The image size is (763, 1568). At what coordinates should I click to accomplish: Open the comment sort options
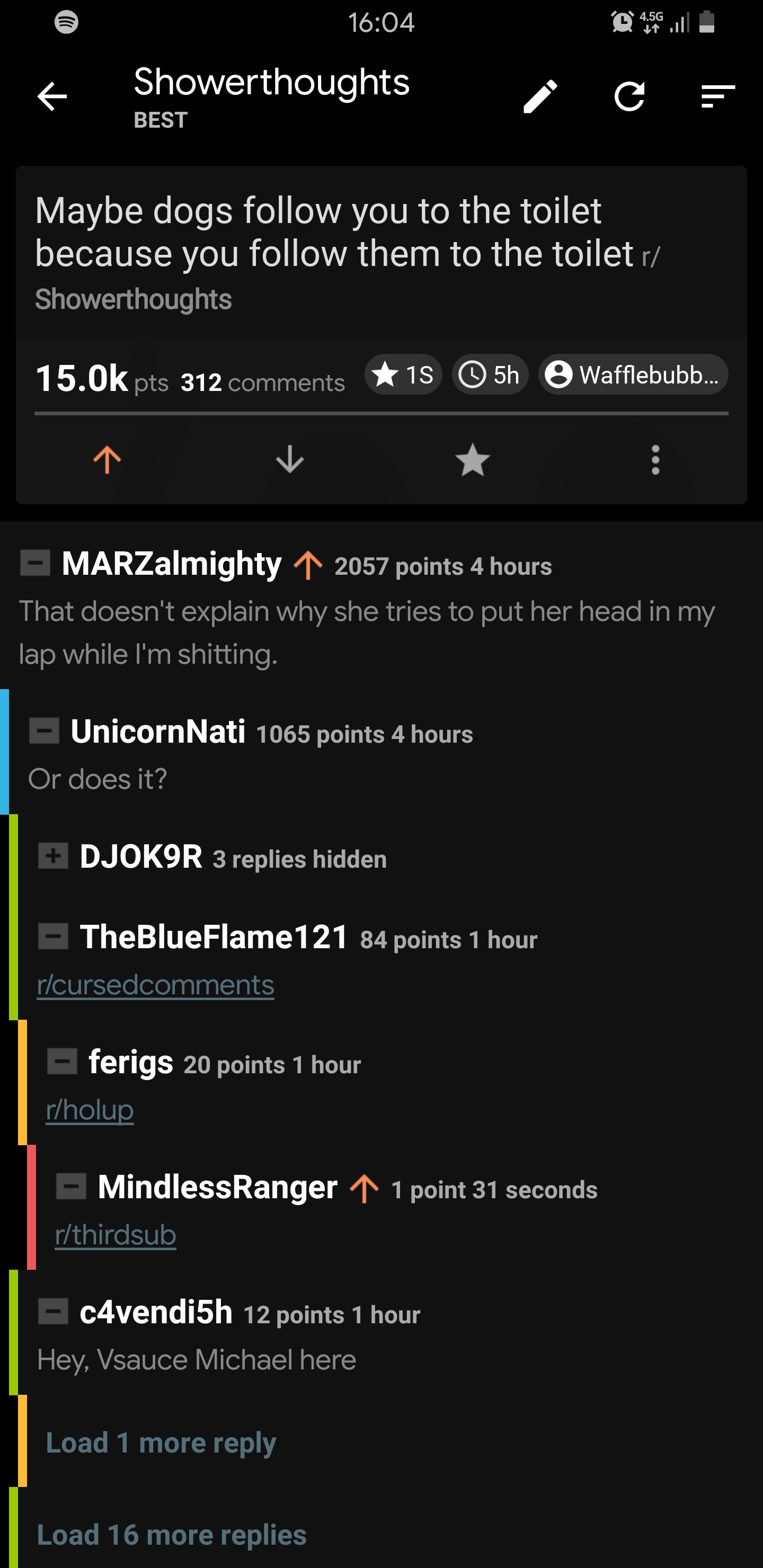[x=718, y=96]
